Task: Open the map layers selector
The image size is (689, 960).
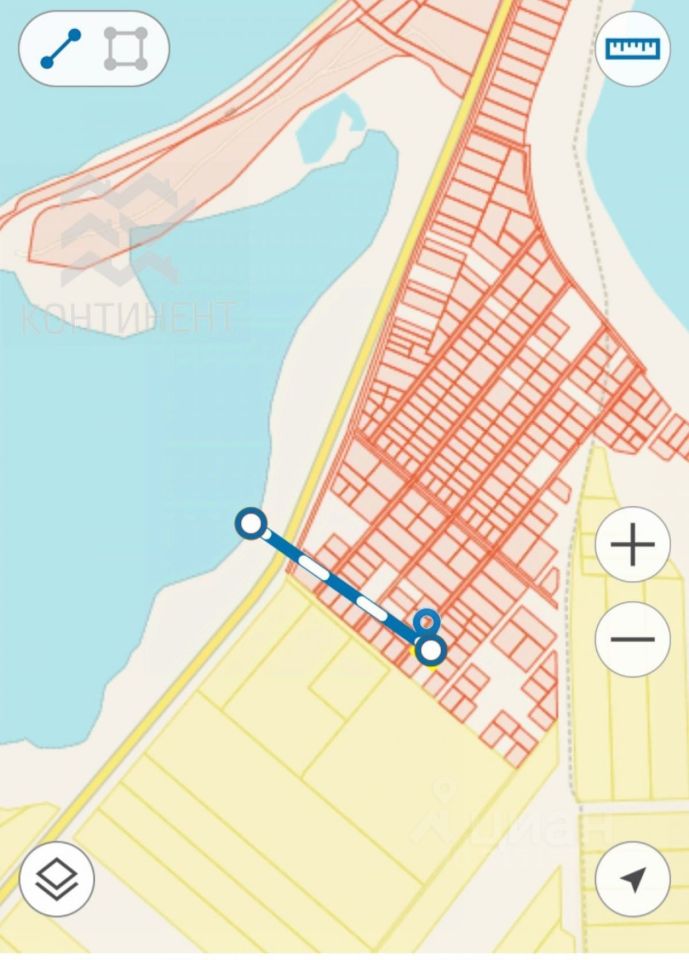Action: (57, 879)
